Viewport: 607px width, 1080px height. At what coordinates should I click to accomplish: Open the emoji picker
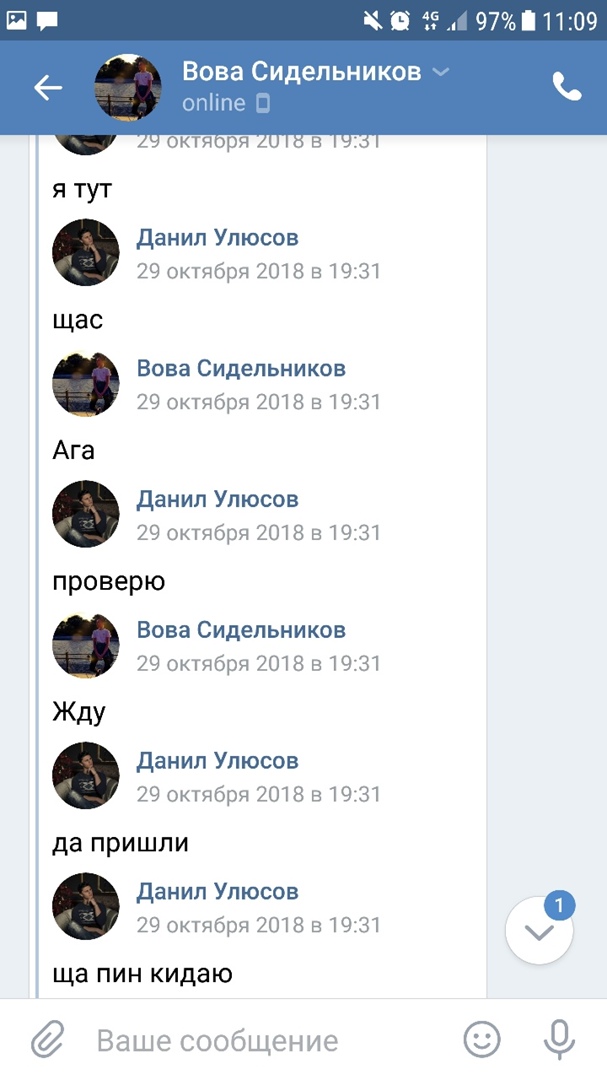(x=482, y=1041)
